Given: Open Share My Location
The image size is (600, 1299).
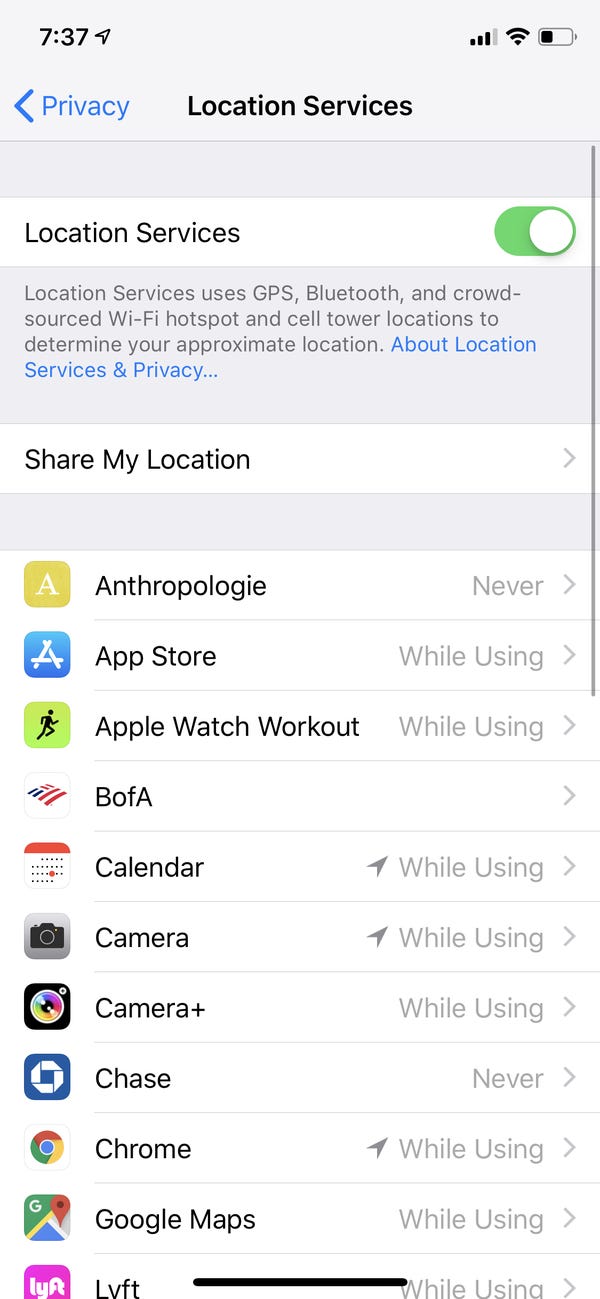Looking at the screenshot, I should pos(300,459).
